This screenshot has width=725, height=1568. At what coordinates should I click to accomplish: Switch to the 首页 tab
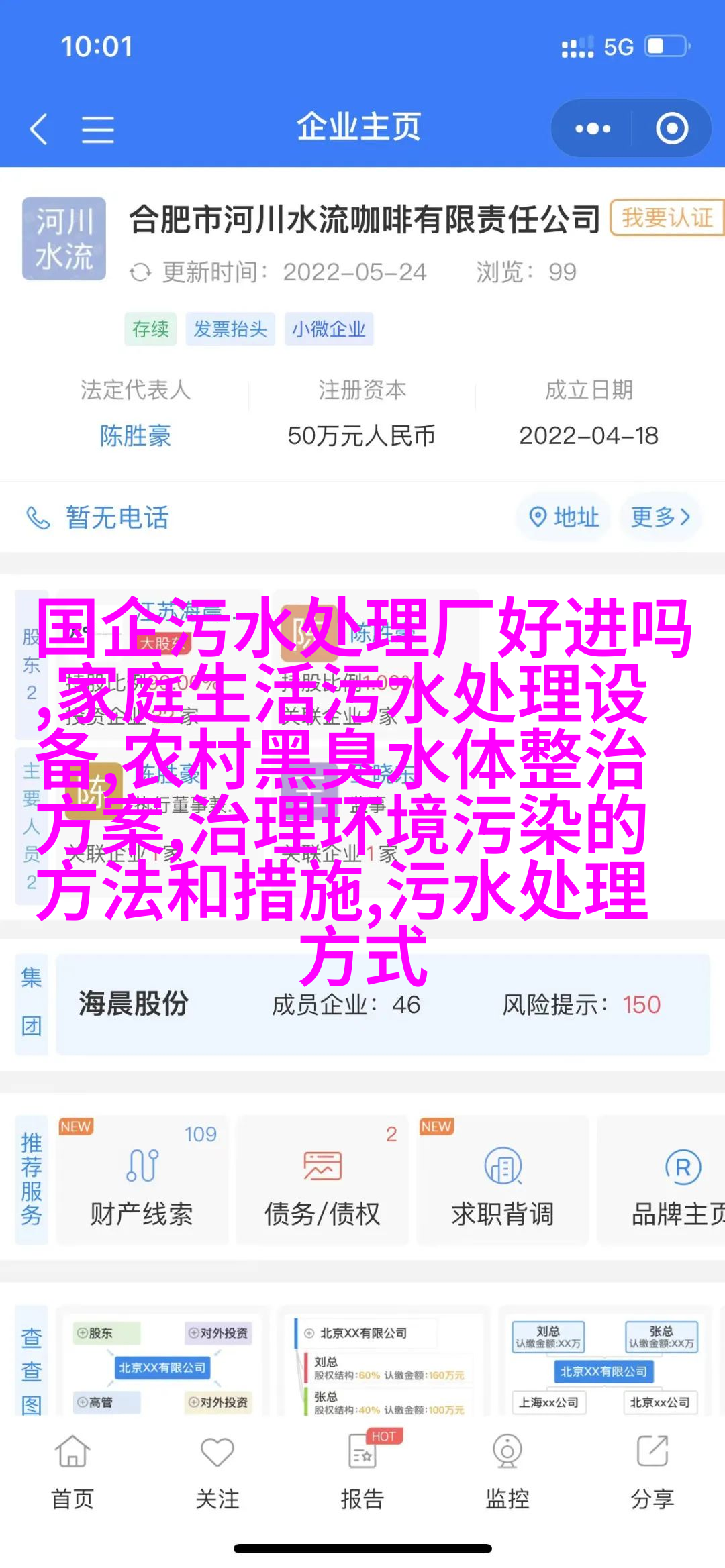click(x=72, y=1473)
